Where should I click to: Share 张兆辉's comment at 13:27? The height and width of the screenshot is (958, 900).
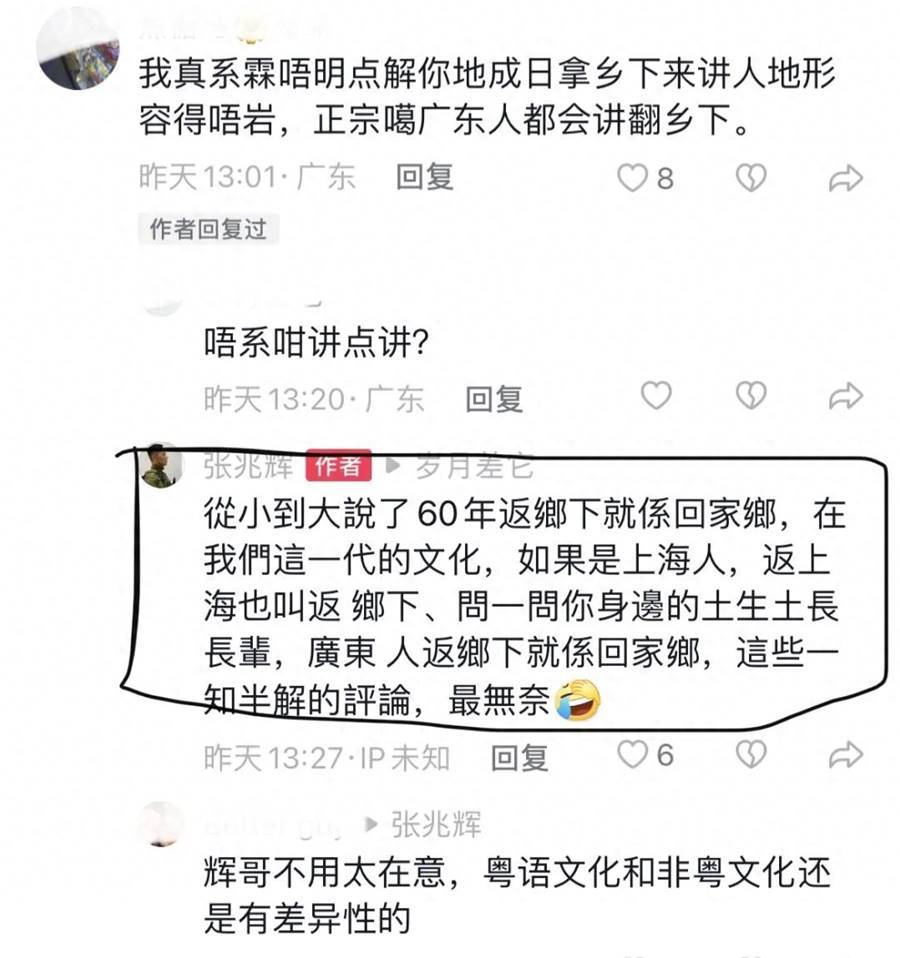point(846,755)
